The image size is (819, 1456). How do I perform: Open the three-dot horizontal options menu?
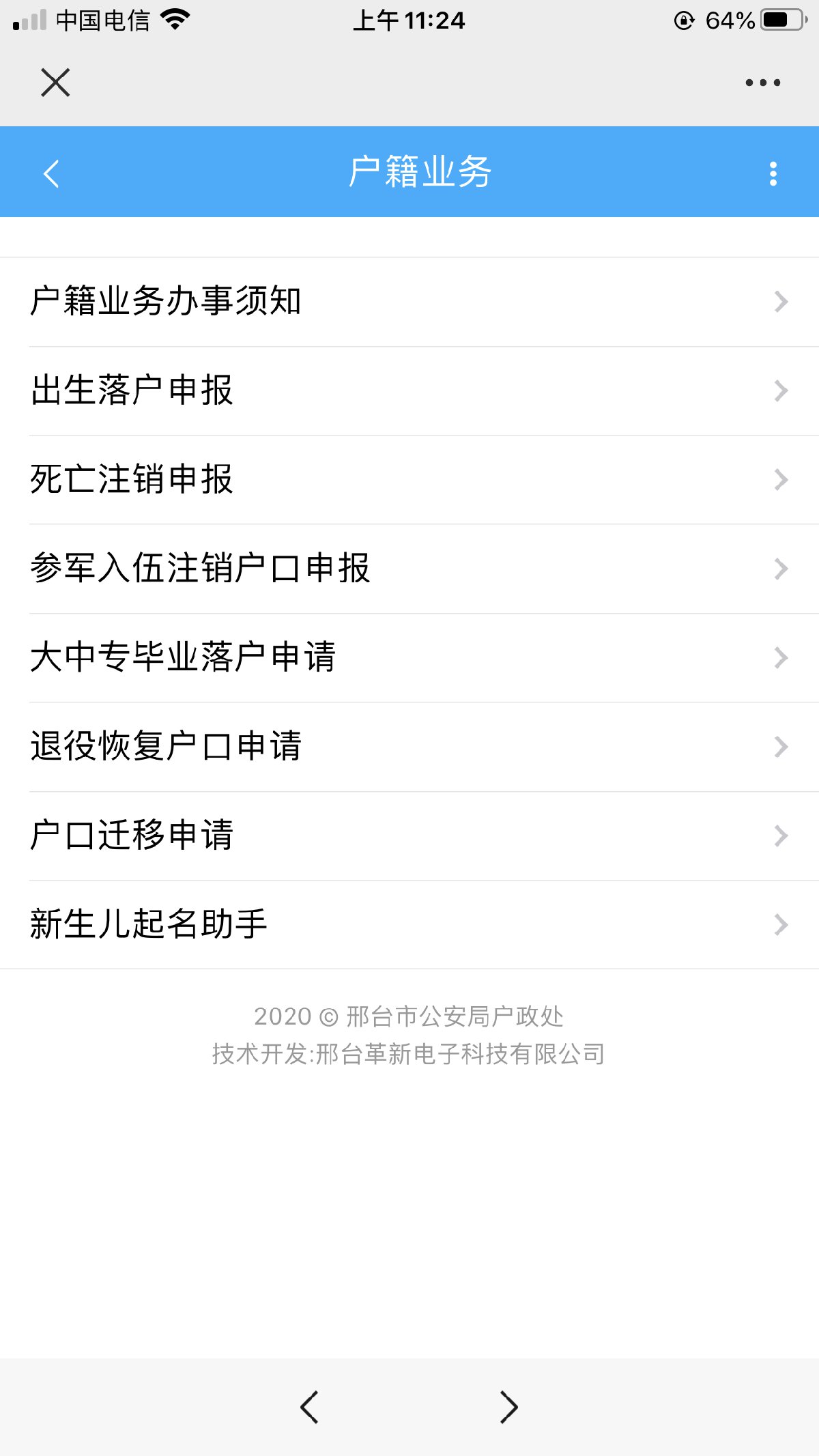[x=762, y=83]
